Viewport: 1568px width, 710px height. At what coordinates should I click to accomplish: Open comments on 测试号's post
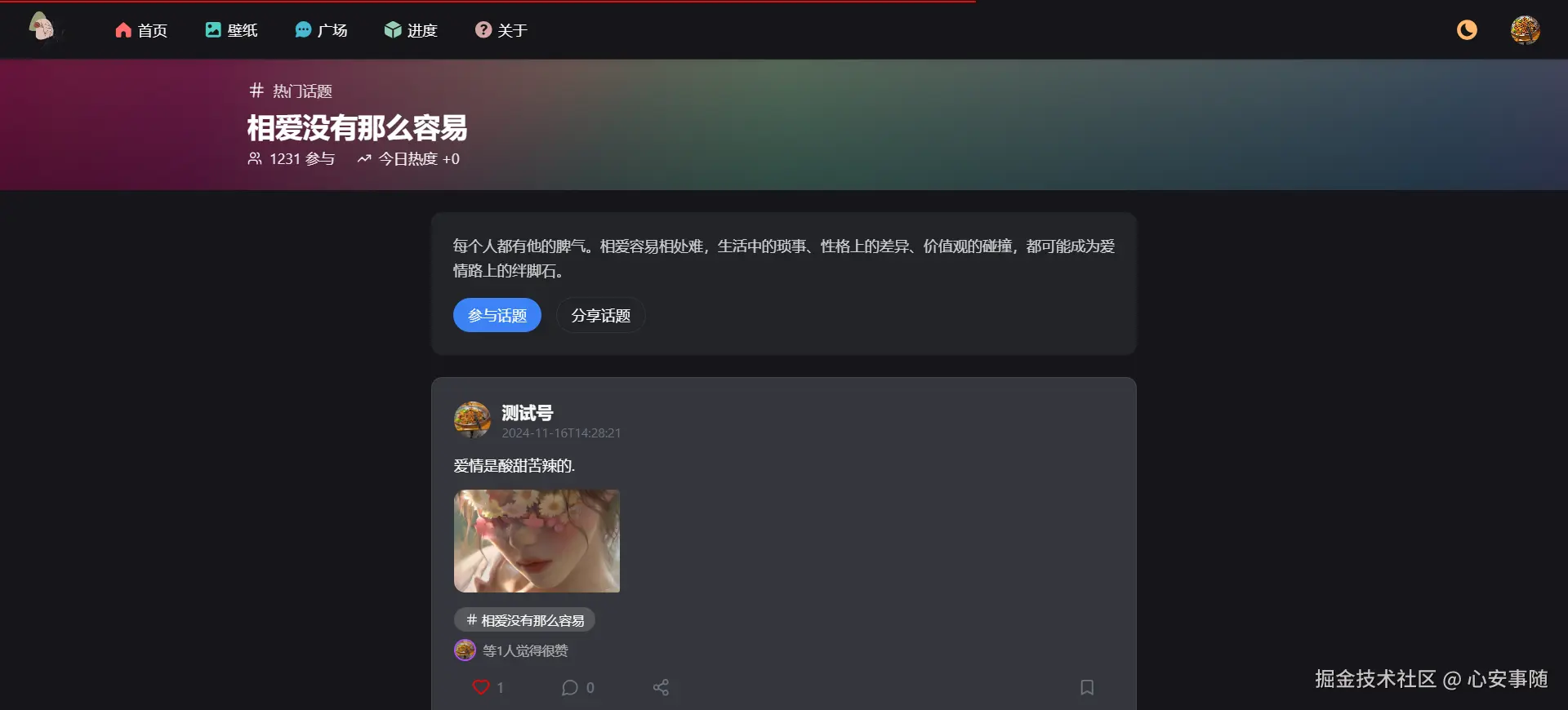pos(570,687)
